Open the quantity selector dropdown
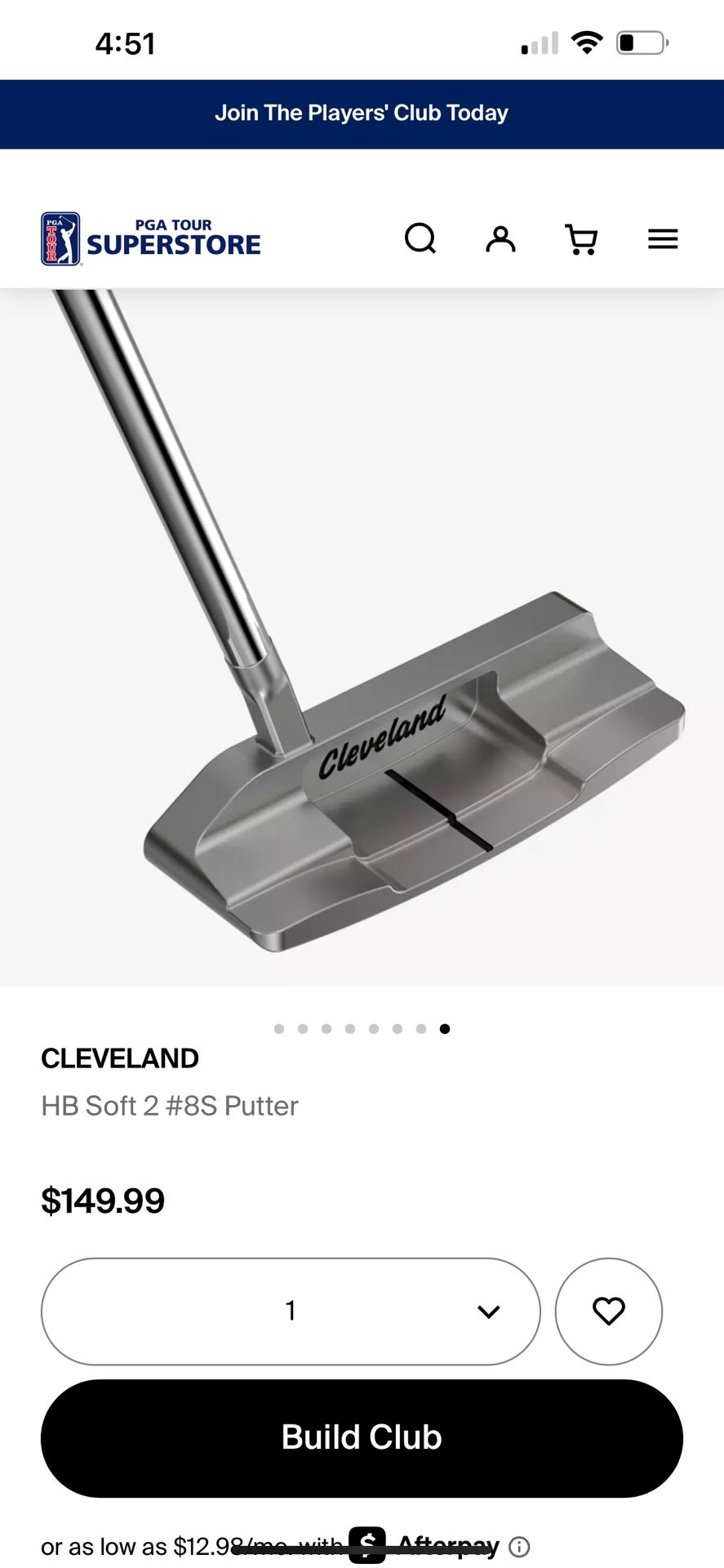This screenshot has width=724, height=1568. tap(291, 1311)
